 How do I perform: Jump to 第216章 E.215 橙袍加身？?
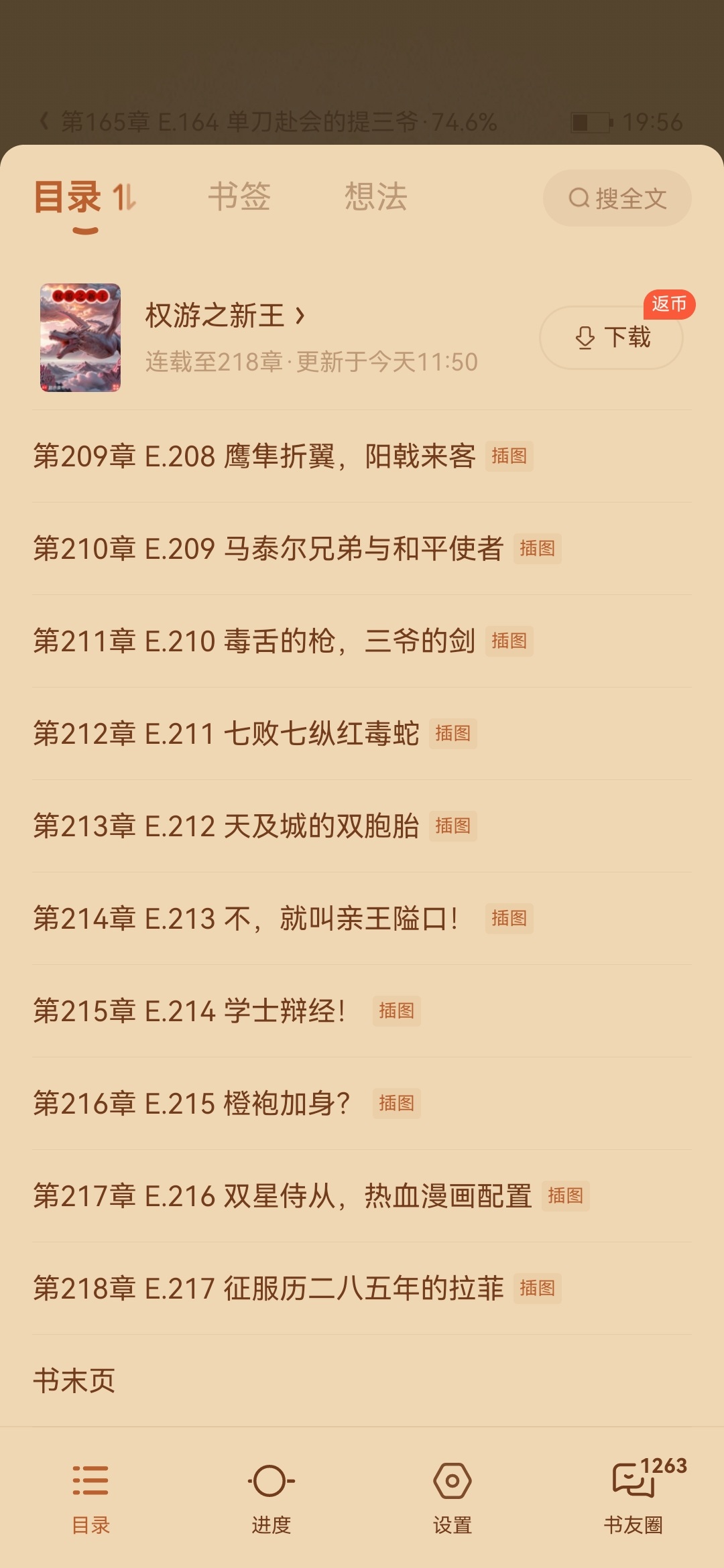tap(192, 1104)
